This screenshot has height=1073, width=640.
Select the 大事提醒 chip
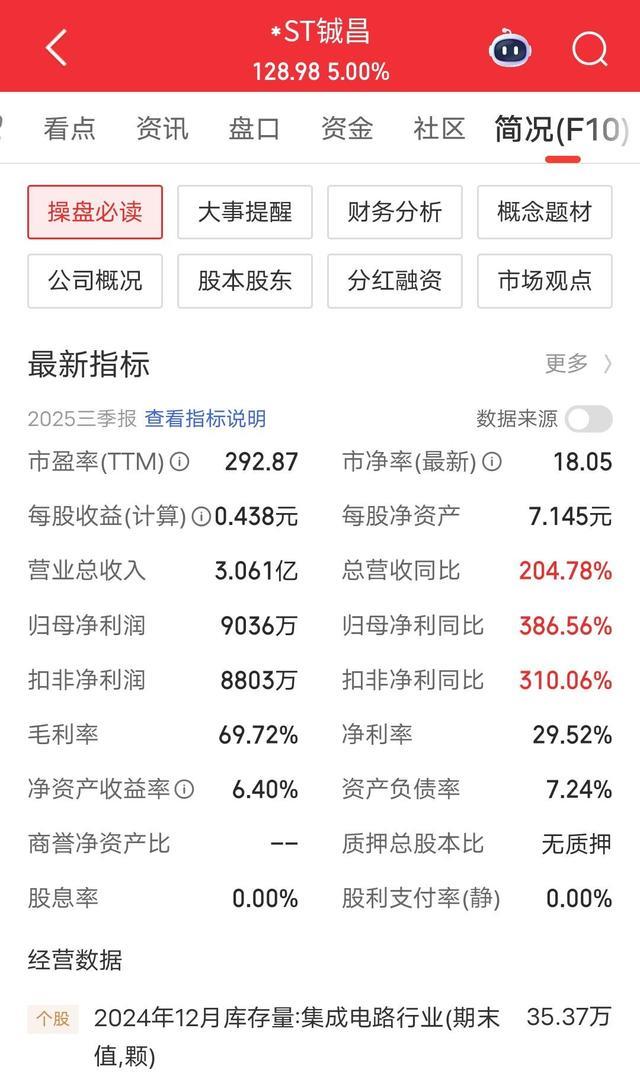(x=245, y=212)
